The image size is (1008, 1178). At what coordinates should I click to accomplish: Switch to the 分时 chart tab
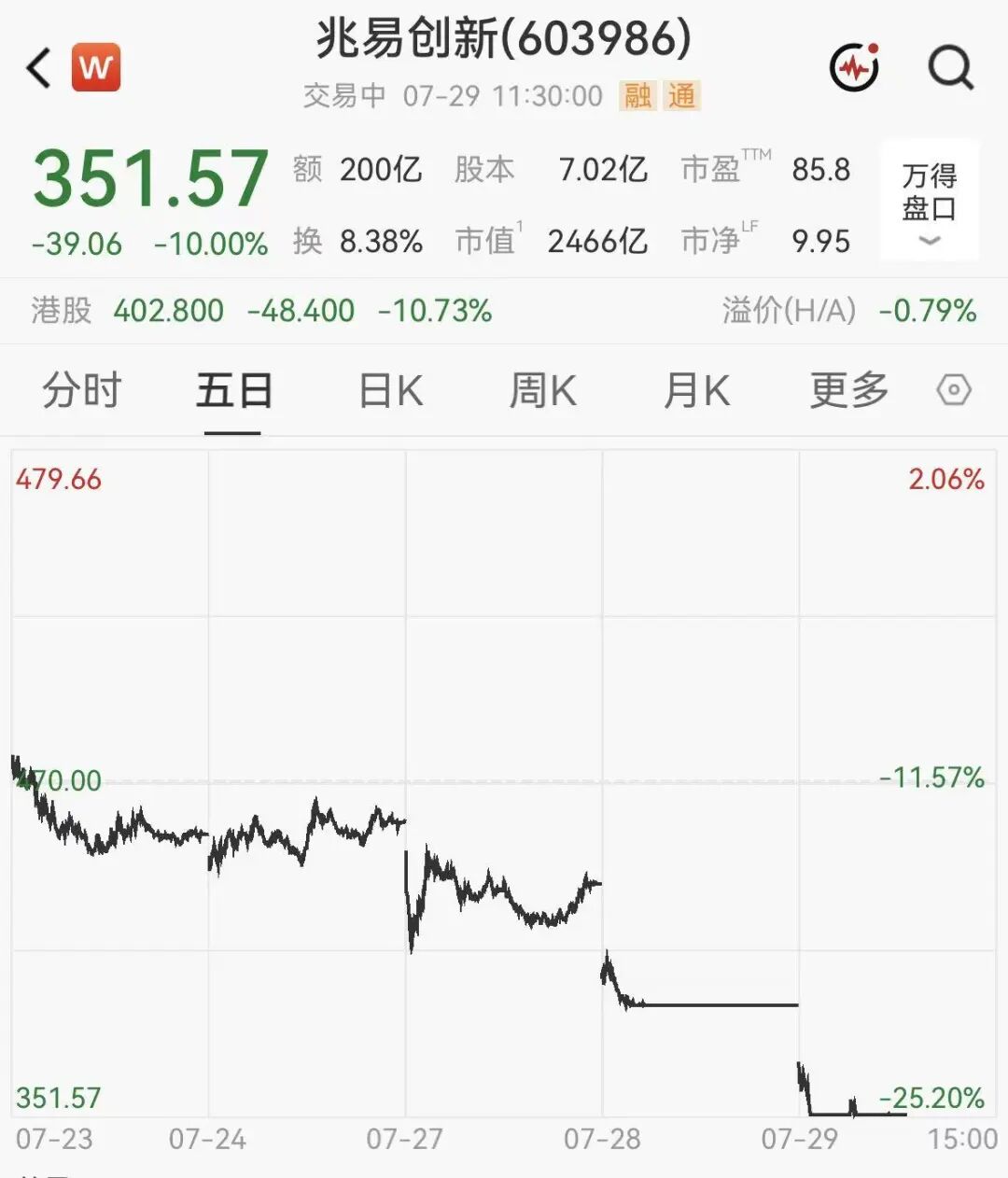click(x=82, y=389)
